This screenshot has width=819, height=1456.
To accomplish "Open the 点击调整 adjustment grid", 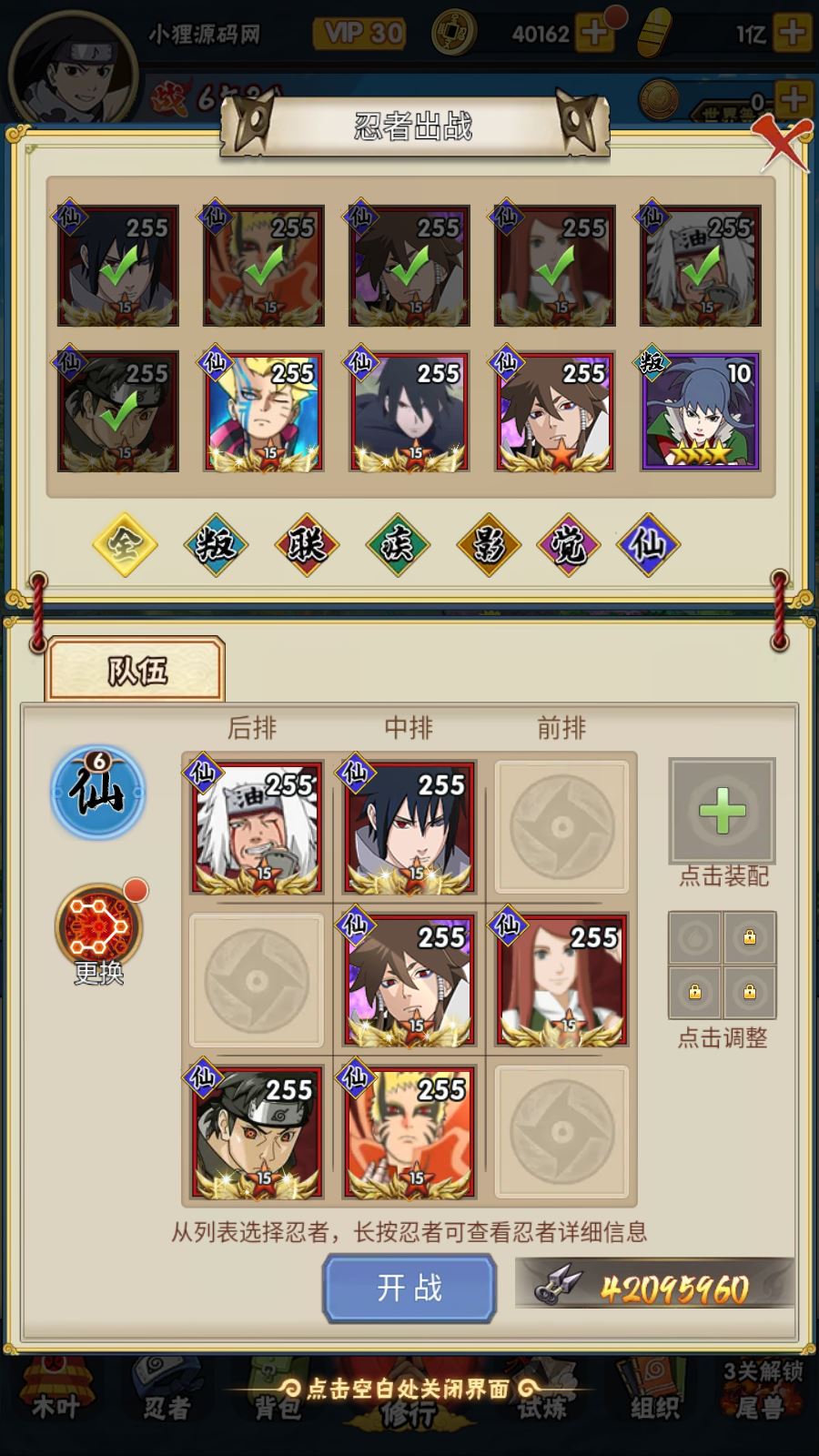I will [723, 966].
